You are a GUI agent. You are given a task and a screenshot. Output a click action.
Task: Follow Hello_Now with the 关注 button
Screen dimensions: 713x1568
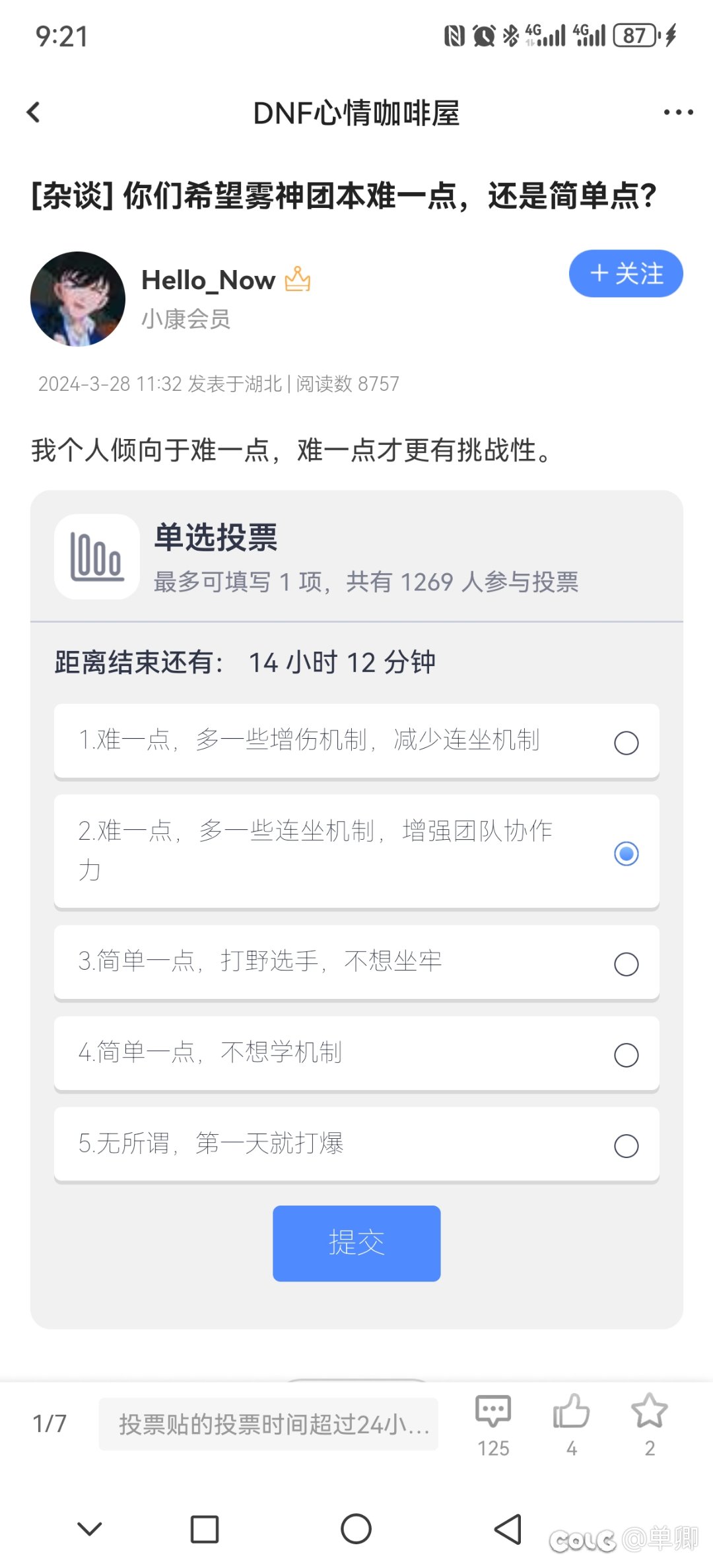[626, 273]
